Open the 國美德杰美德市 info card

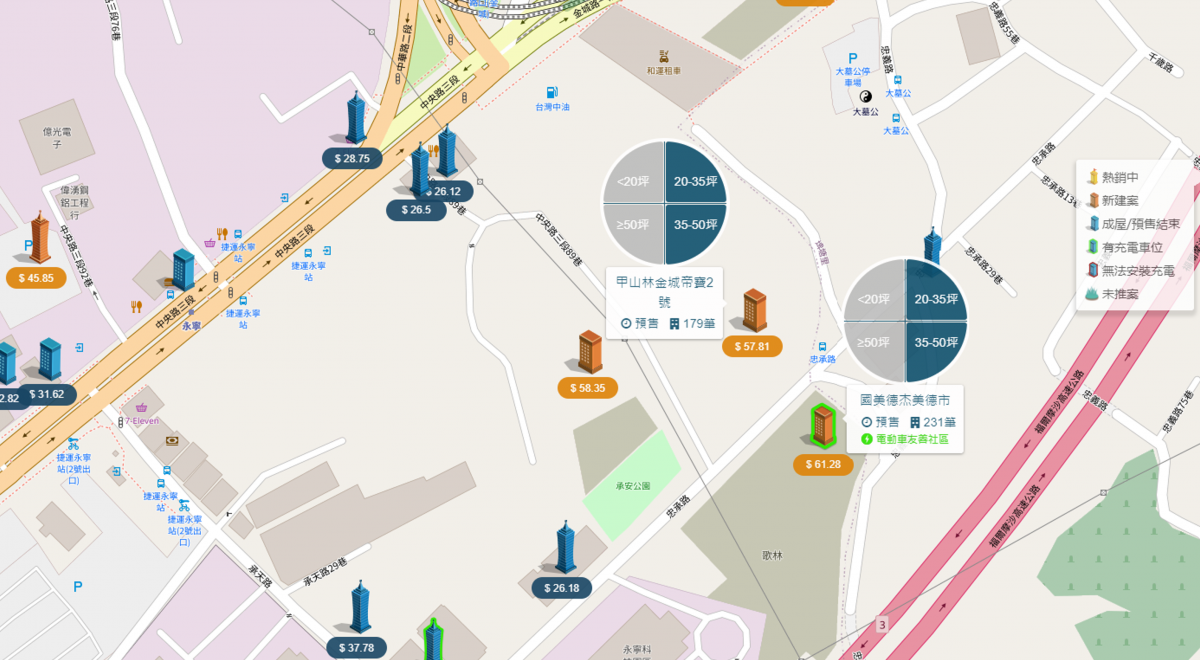coord(905,419)
